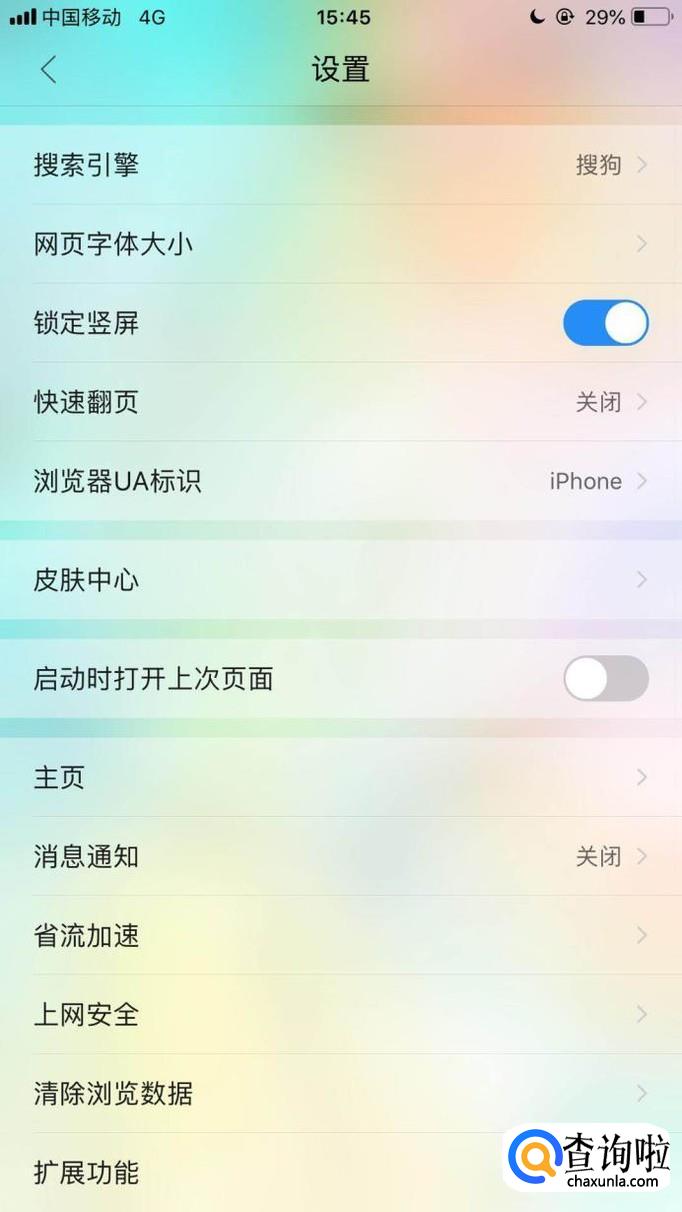The width and height of the screenshot is (682, 1212).
Task: Open the 搜索引擎 setting
Action: click(x=341, y=165)
